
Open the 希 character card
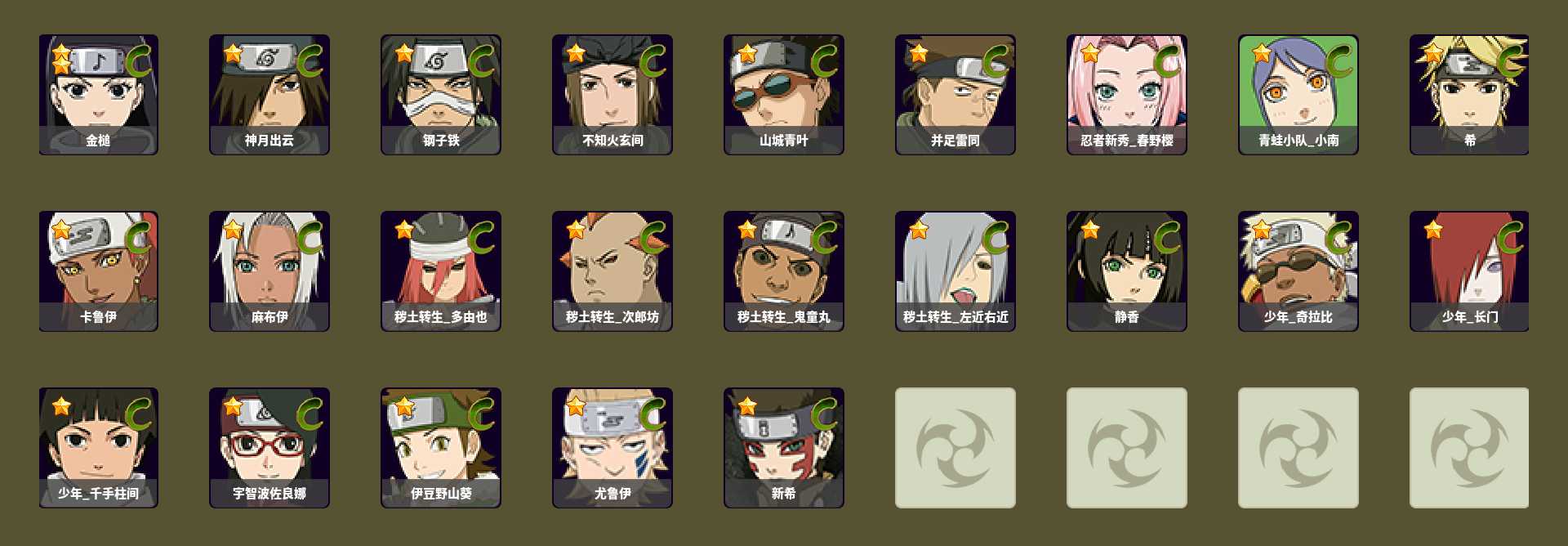coord(1469,94)
